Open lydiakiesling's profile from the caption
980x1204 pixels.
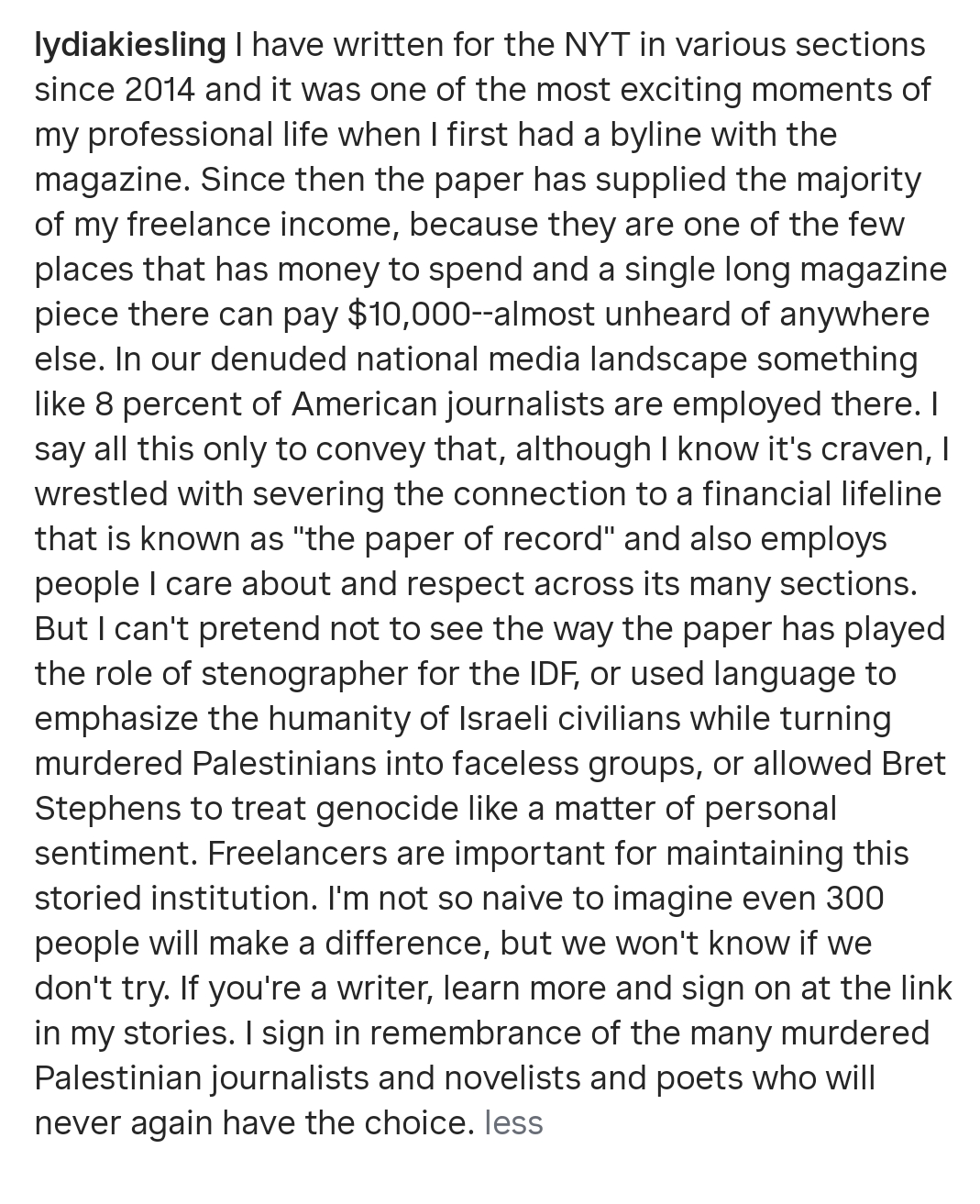pyautogui.click(x=129, y=45)
